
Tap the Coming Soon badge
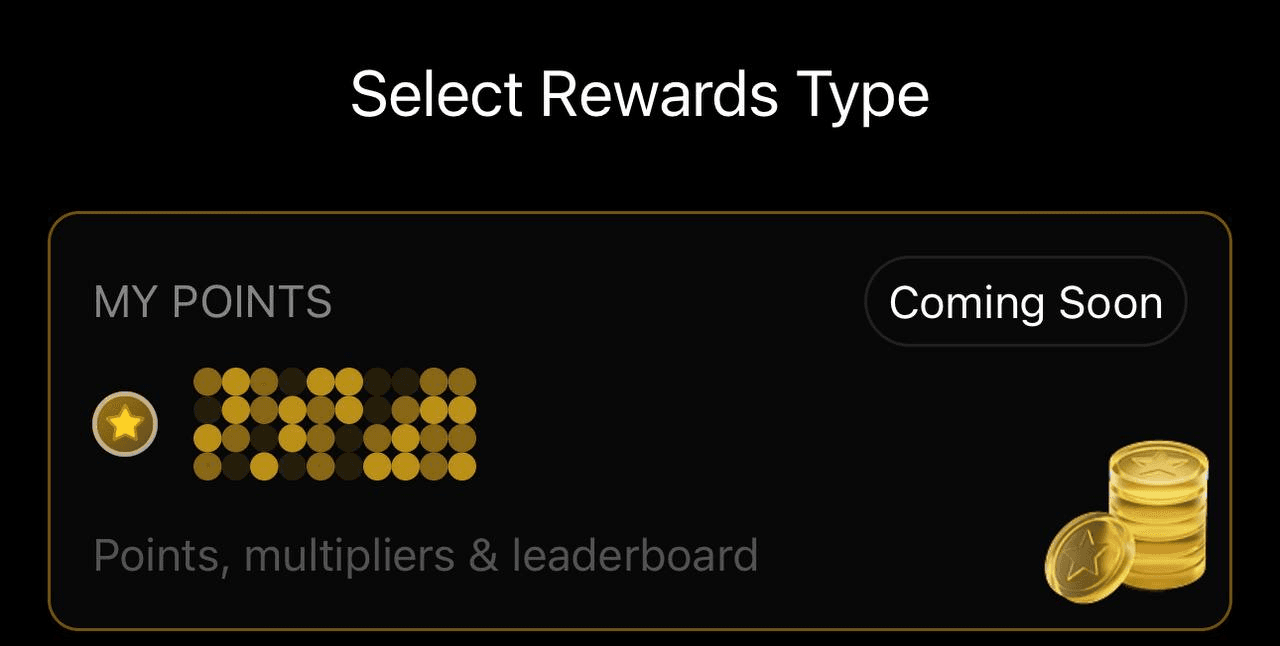pyautogui.click(x=1025, y=302)
